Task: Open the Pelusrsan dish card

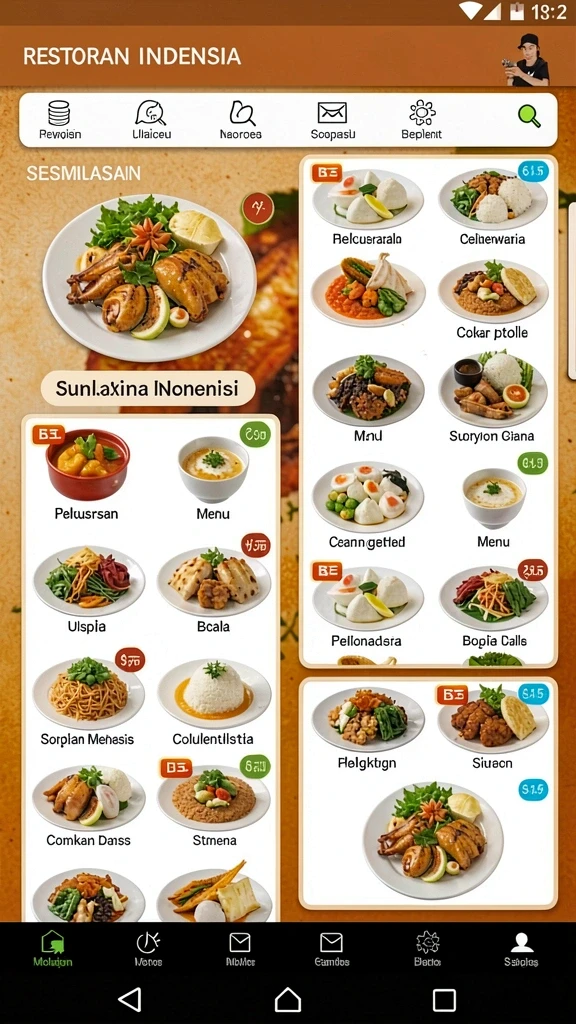Action: (x=87, y=475)
